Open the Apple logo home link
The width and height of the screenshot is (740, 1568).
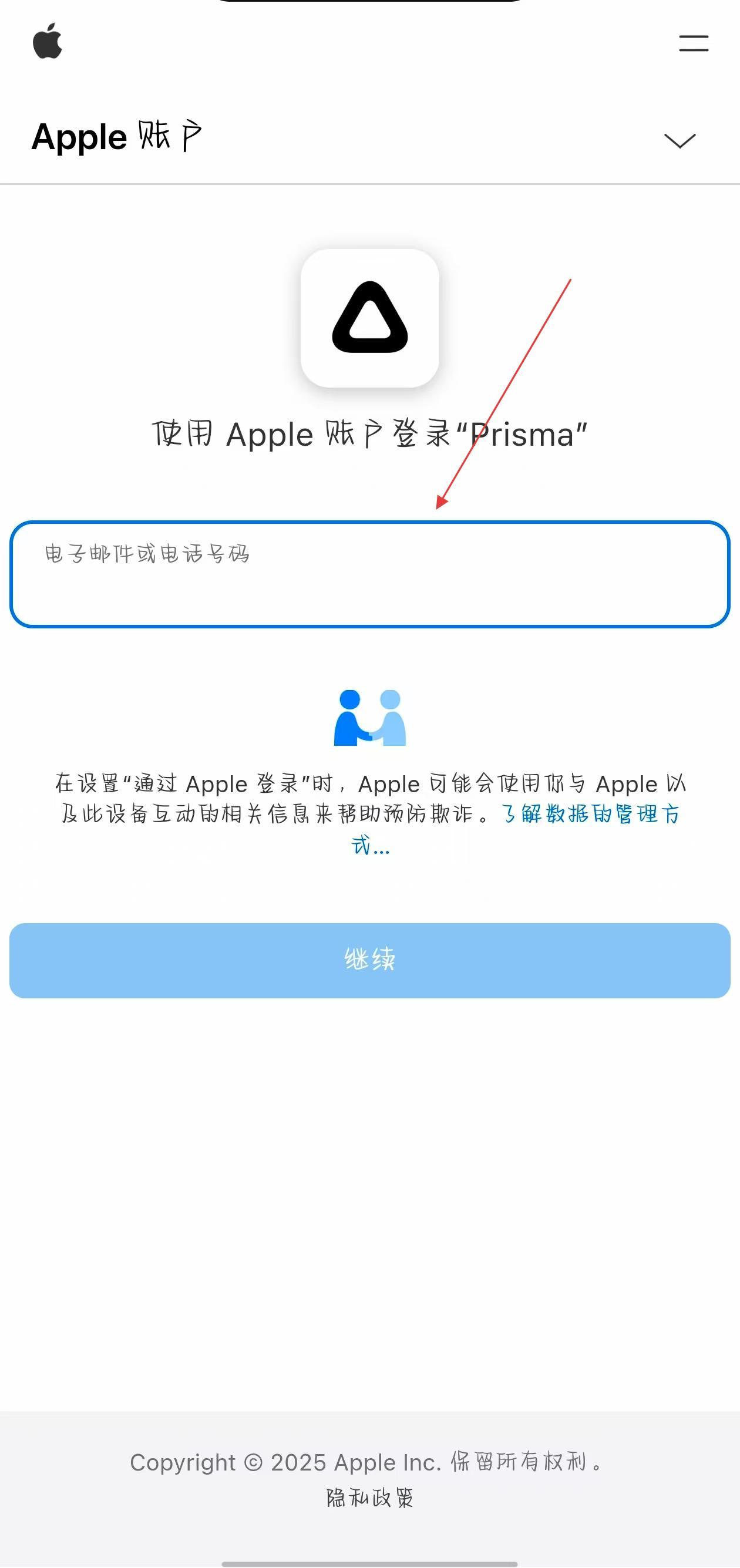pyautogui.click(x=48, y=41)
